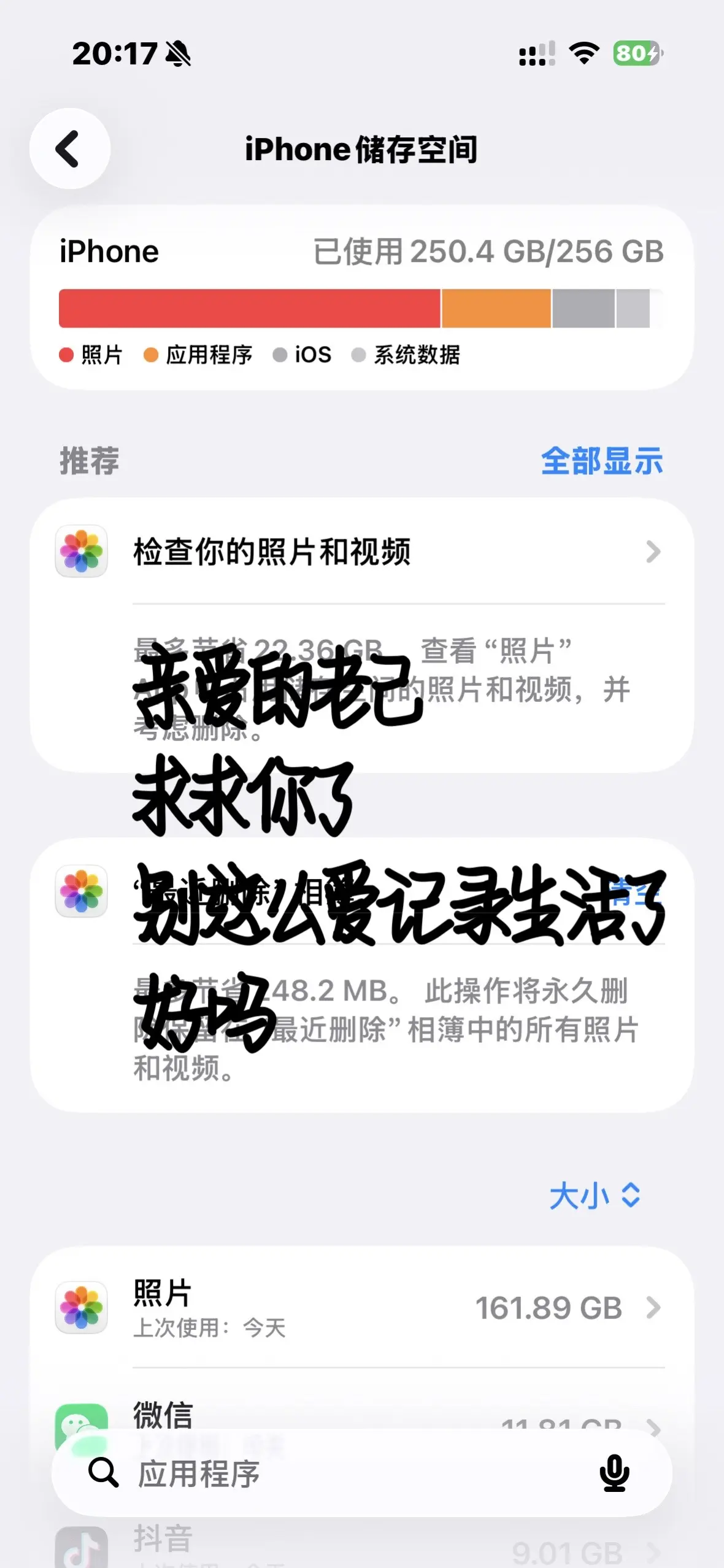This screenshot has width=724, height=1568.
Task: Tap the iPhone 储存空间 title
Action: pos(362,149)
